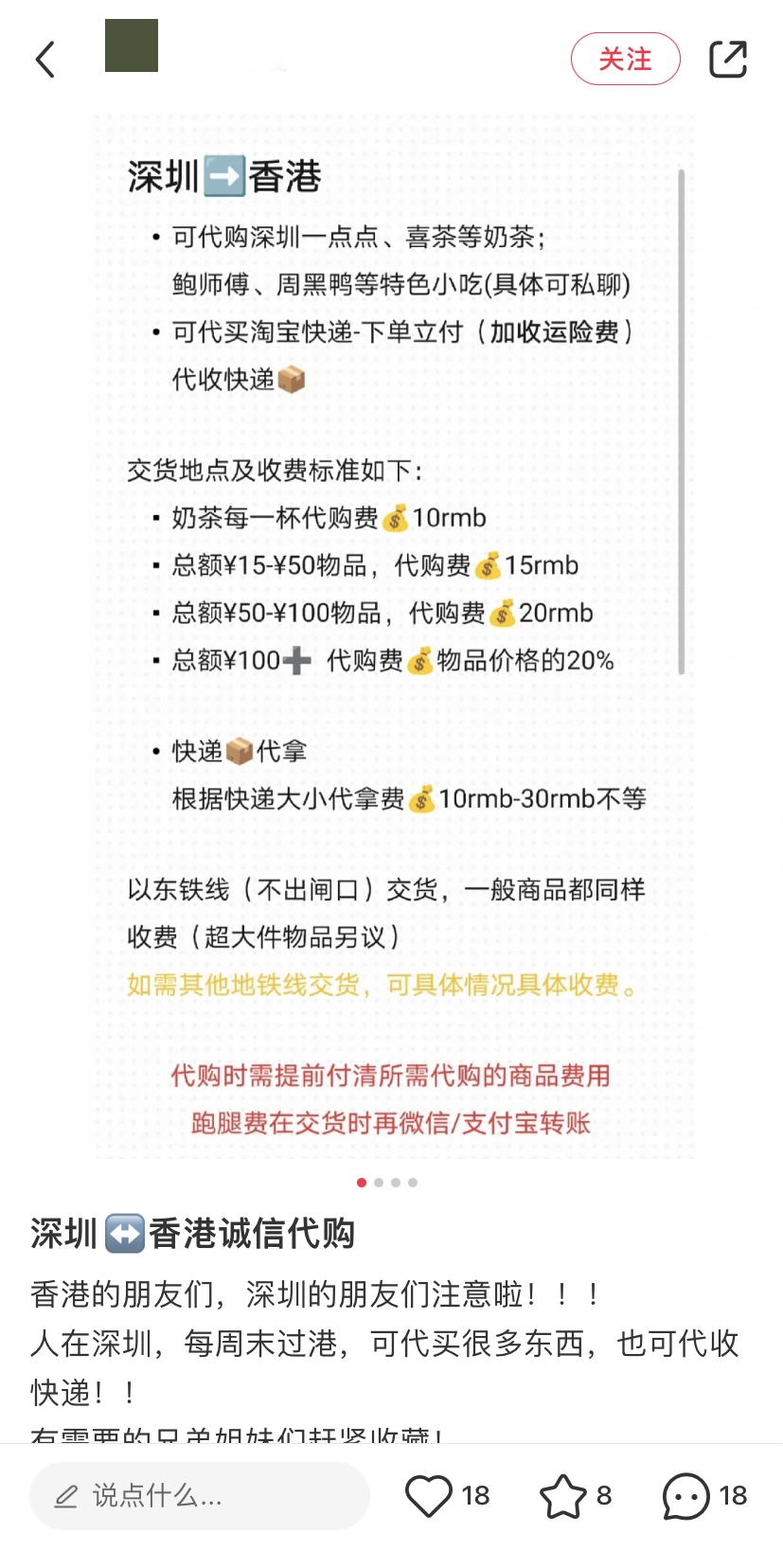Tap the like count showing 18
The width and height of the screenshot is (783, 1568).
(472, 1495)
